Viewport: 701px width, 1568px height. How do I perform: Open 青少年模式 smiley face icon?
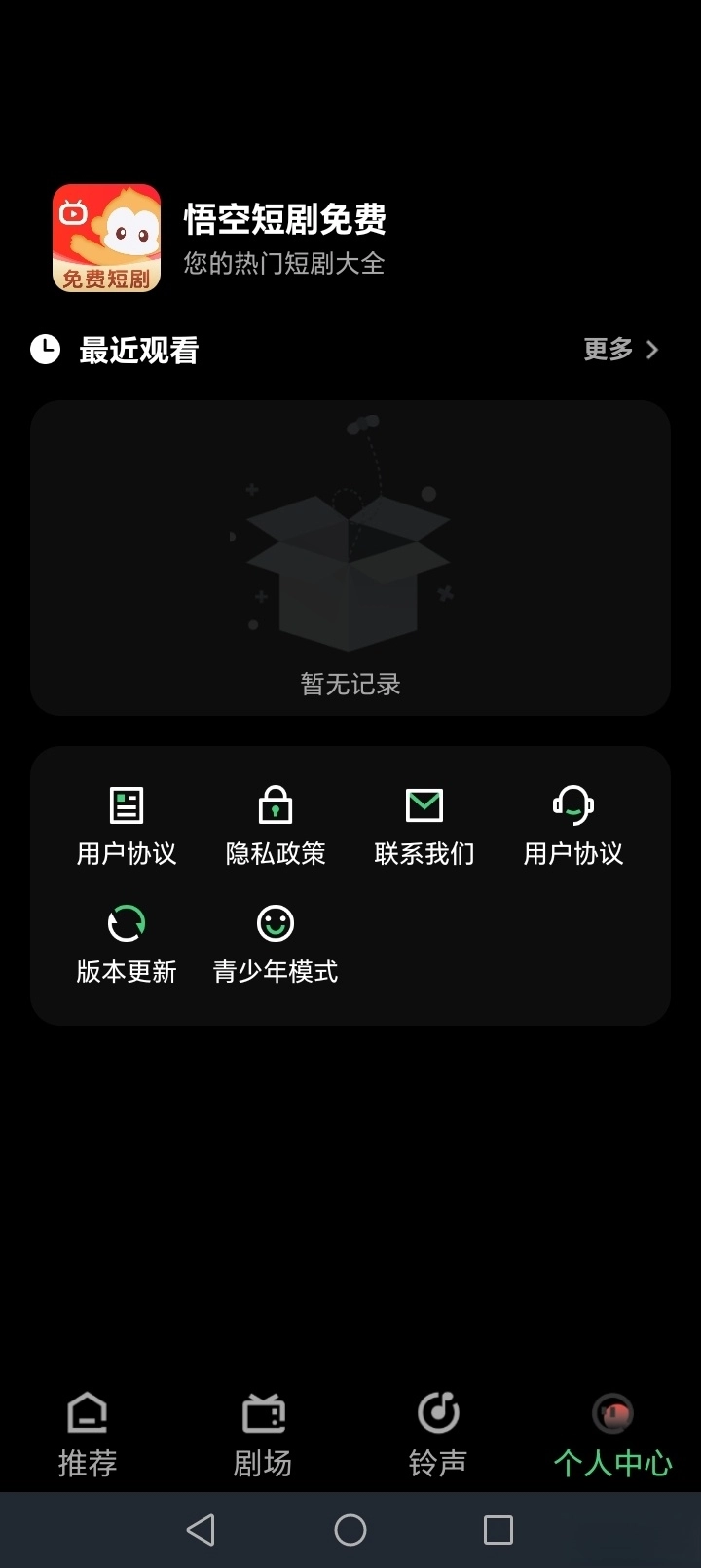[x=274, y=923]
